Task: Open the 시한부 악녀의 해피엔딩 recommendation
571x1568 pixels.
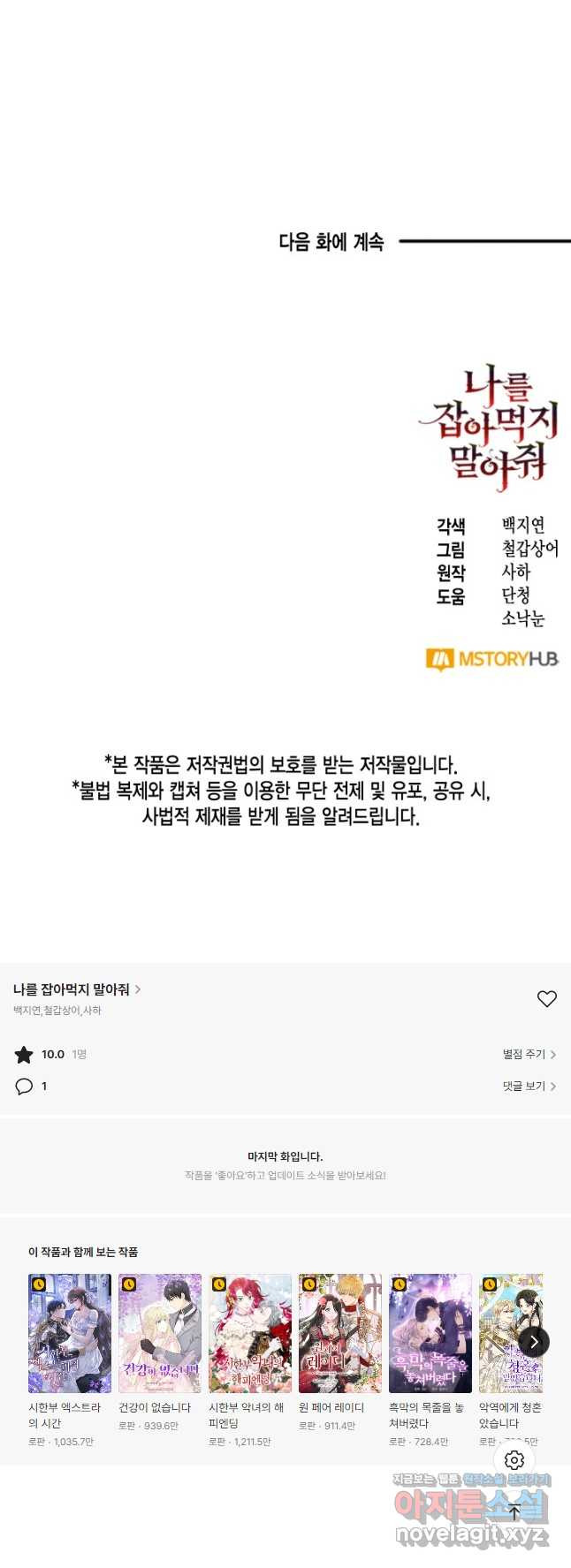Action: click(x=250, y=1334)
